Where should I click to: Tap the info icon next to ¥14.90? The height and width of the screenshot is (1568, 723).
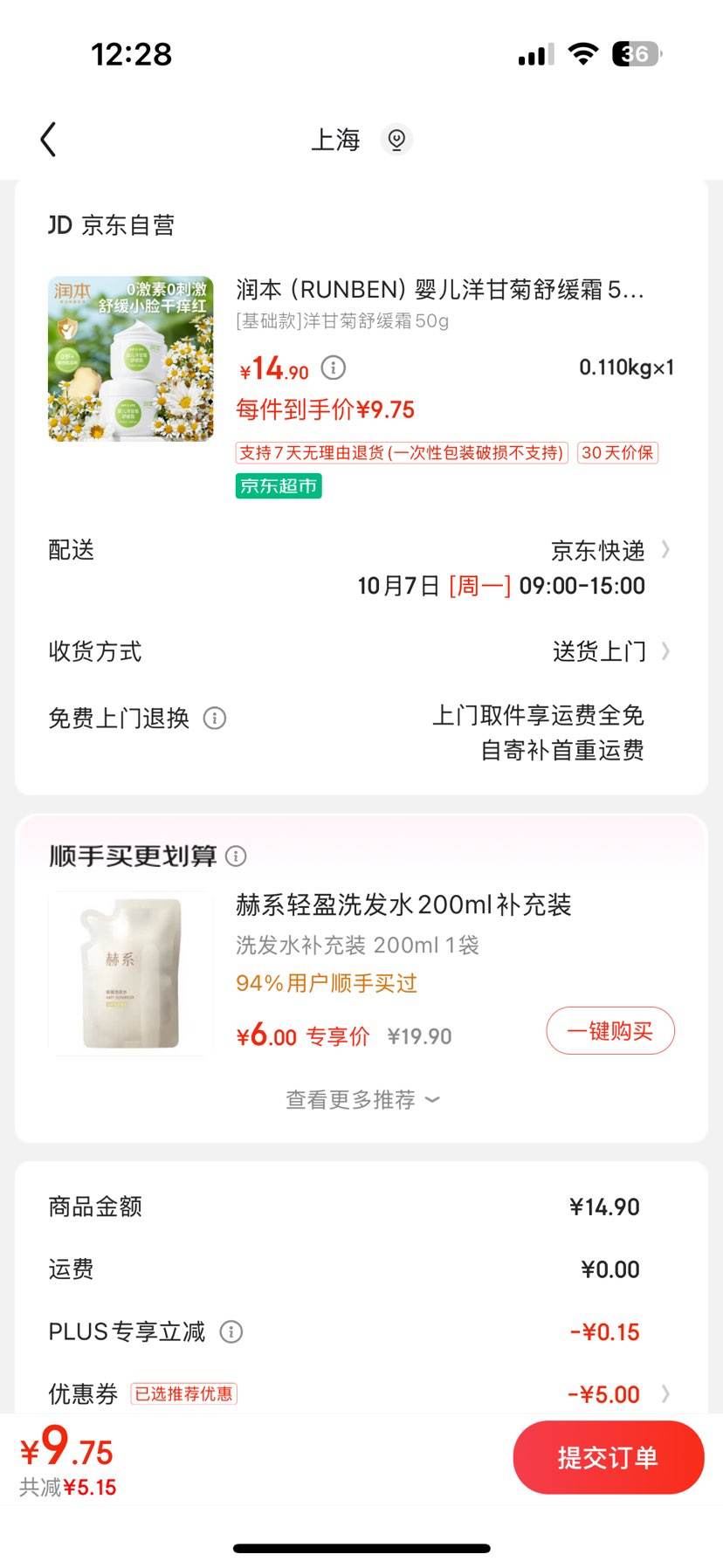pos(330,368)
